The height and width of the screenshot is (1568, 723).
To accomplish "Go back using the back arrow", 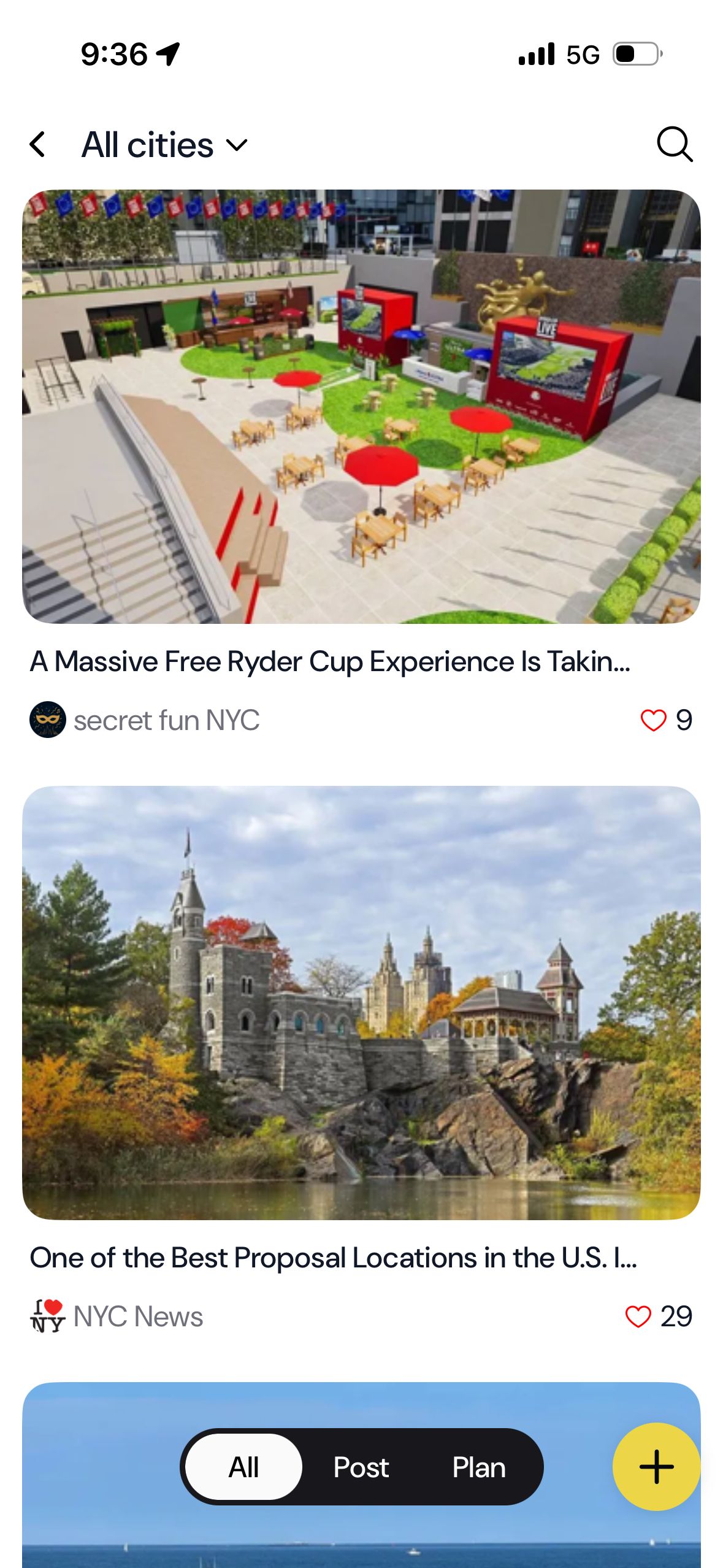I will 38,145.
